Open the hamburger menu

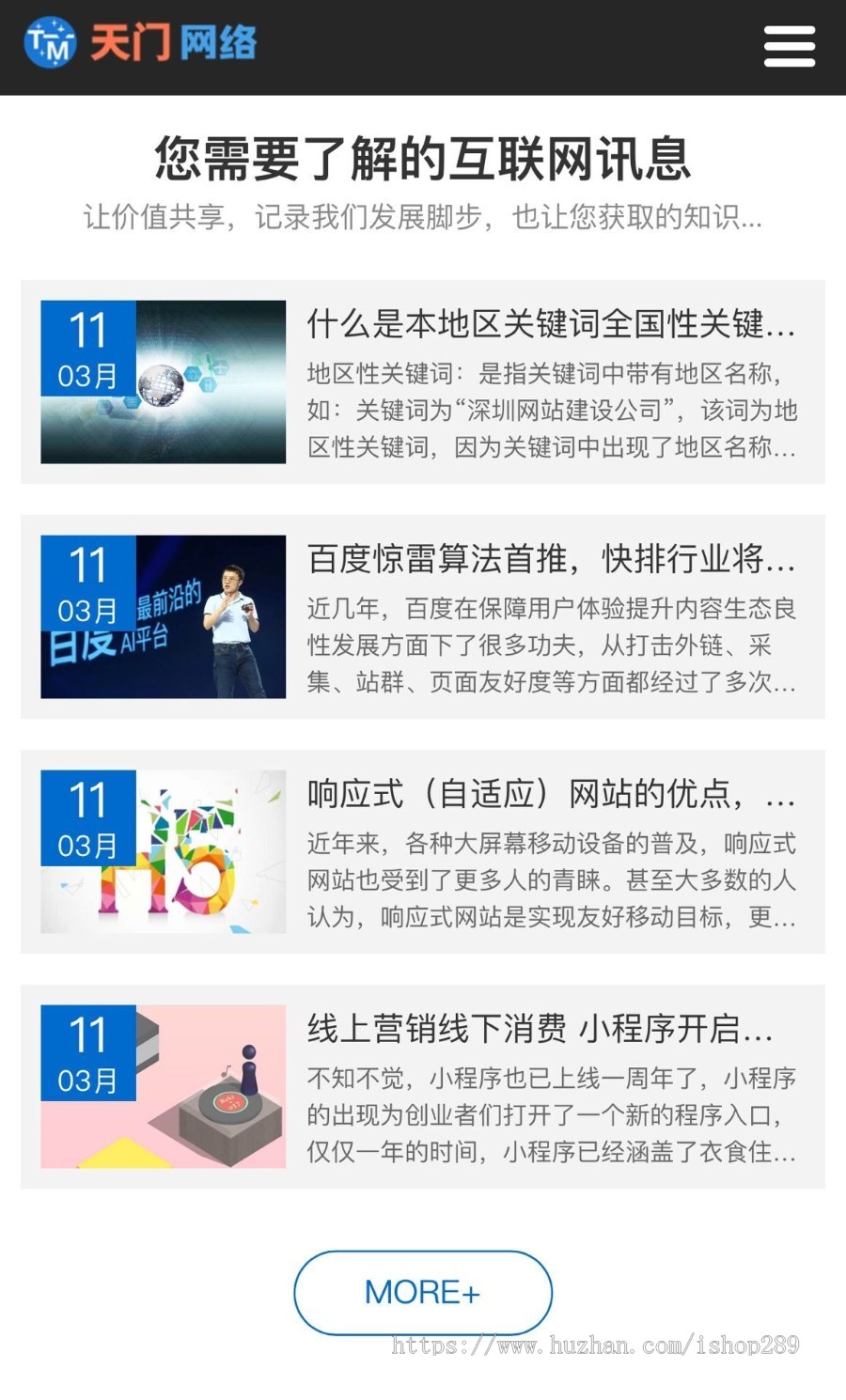point(789,47)
